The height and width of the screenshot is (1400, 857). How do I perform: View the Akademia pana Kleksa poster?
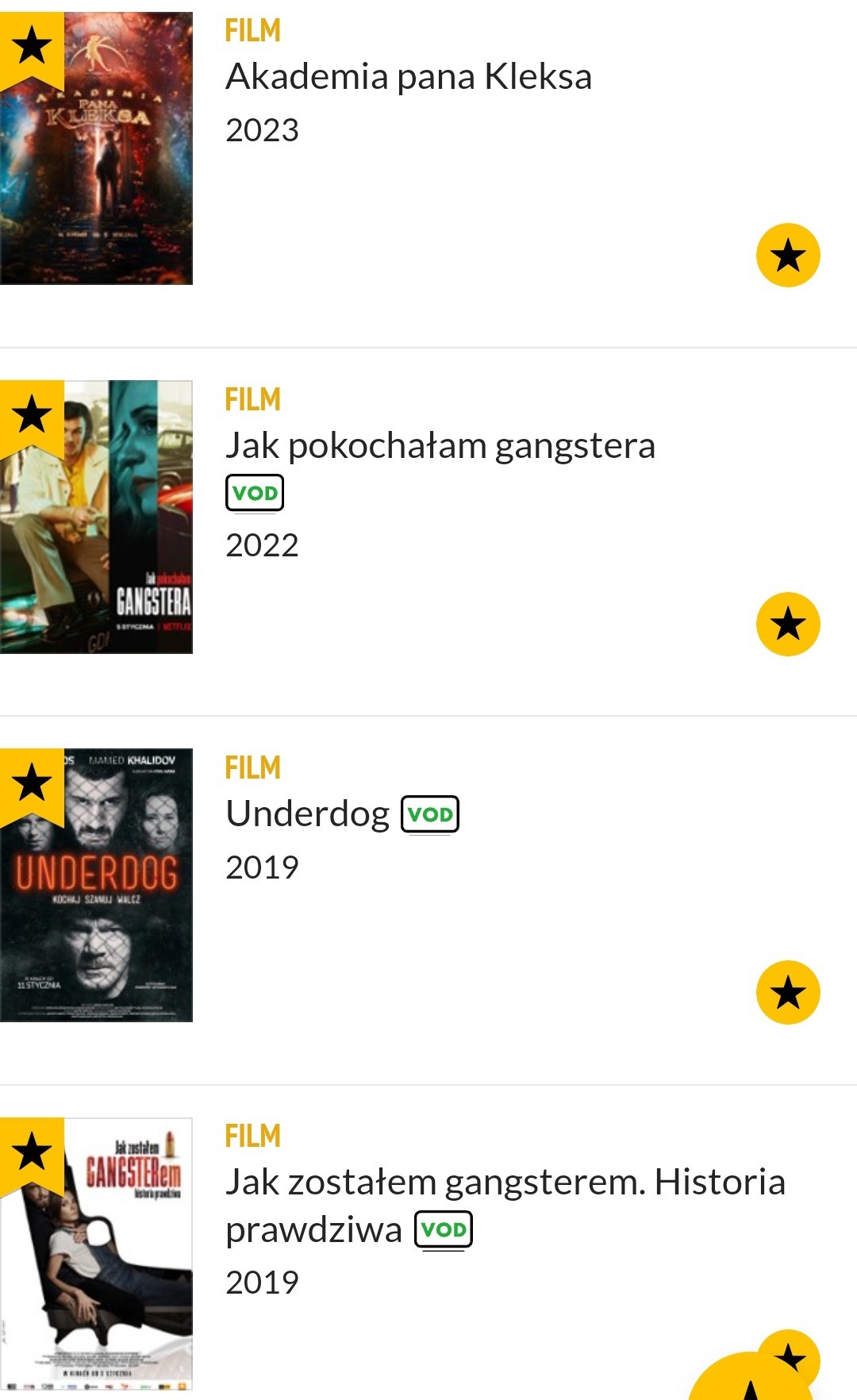click(x=97, y=148)
